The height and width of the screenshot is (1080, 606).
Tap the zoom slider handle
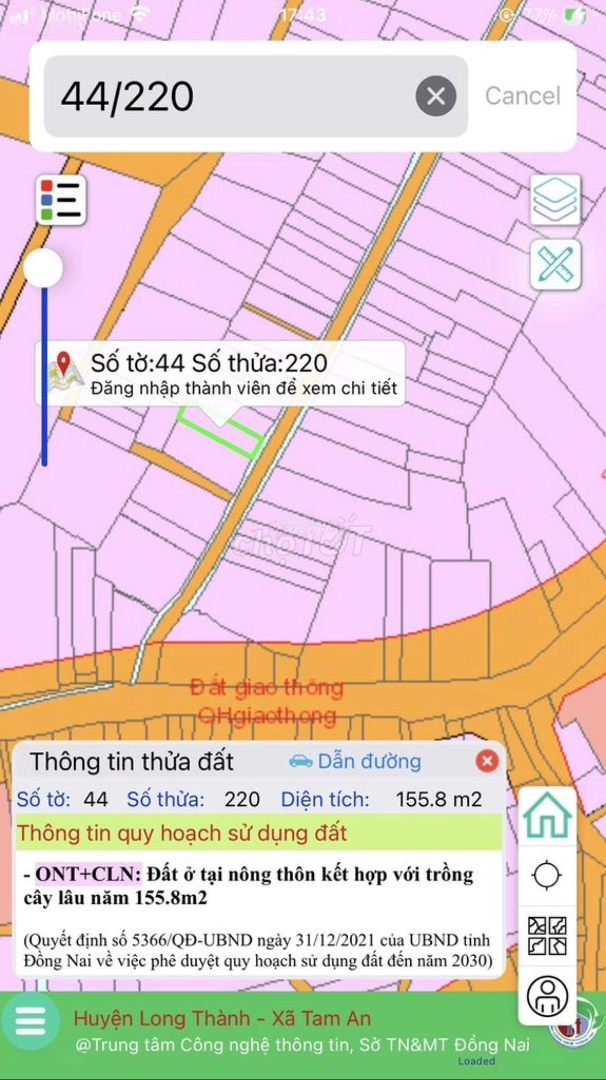pyautogui.click(x=43, y=268)
